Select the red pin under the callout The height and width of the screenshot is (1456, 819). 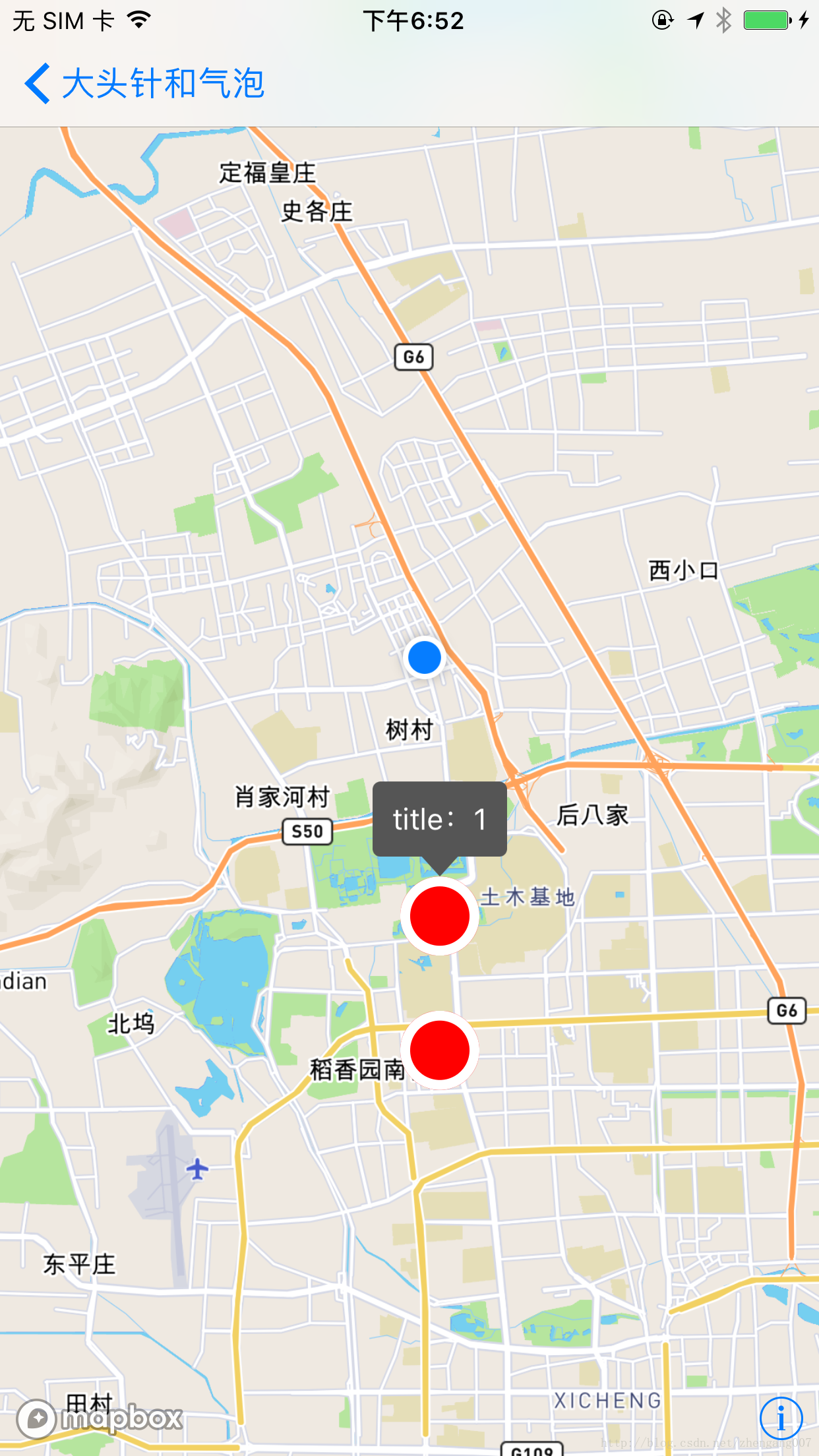440,916
